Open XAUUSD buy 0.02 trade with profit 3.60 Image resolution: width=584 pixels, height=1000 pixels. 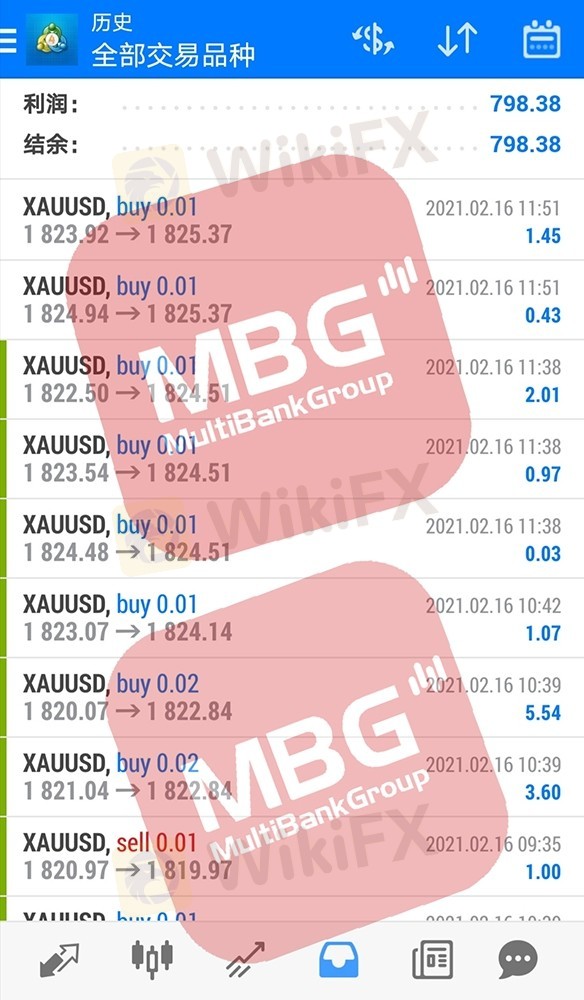(x=292, y=777)
